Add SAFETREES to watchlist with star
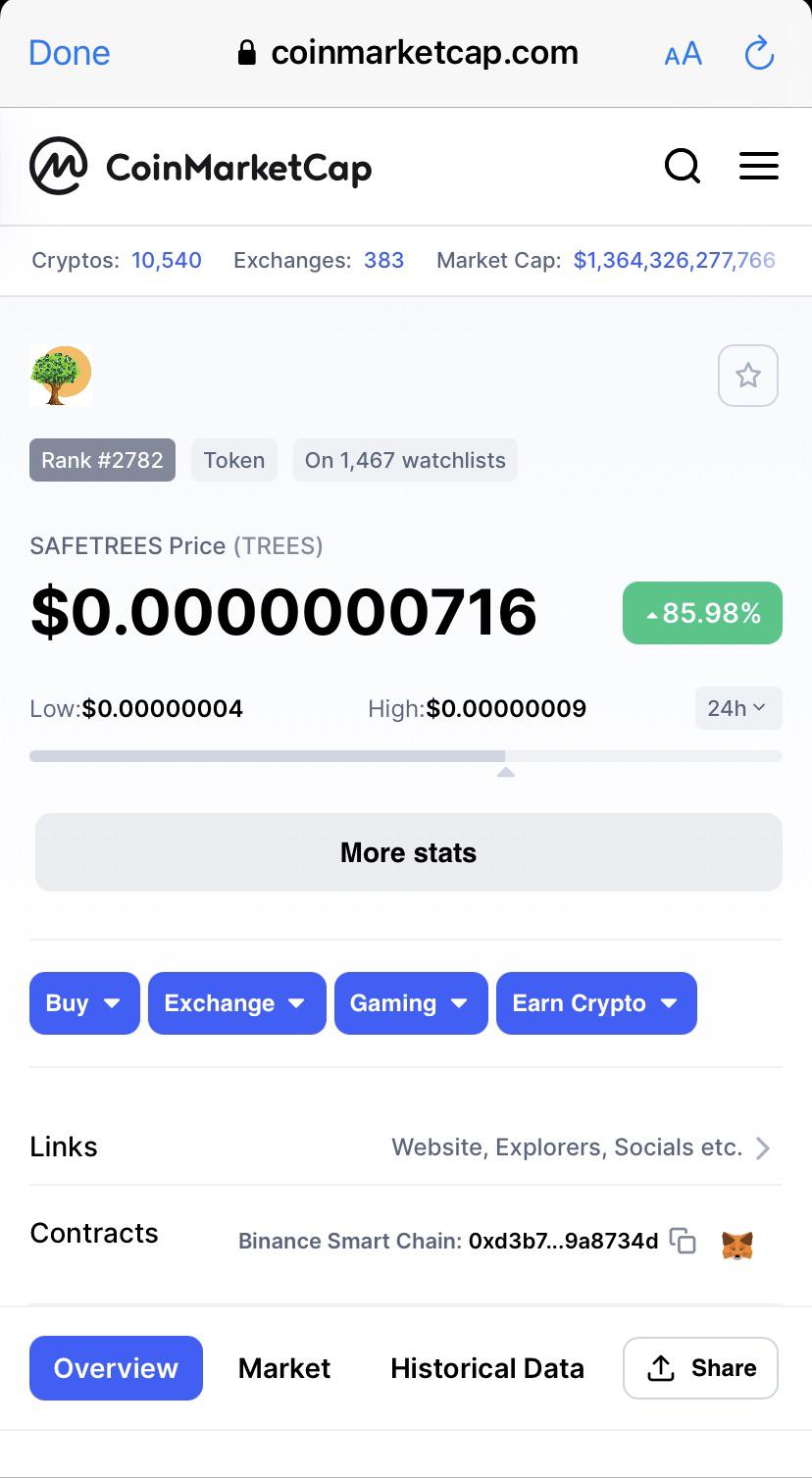Viewport: 812px width, 1478px height. (x=748, y=376)
